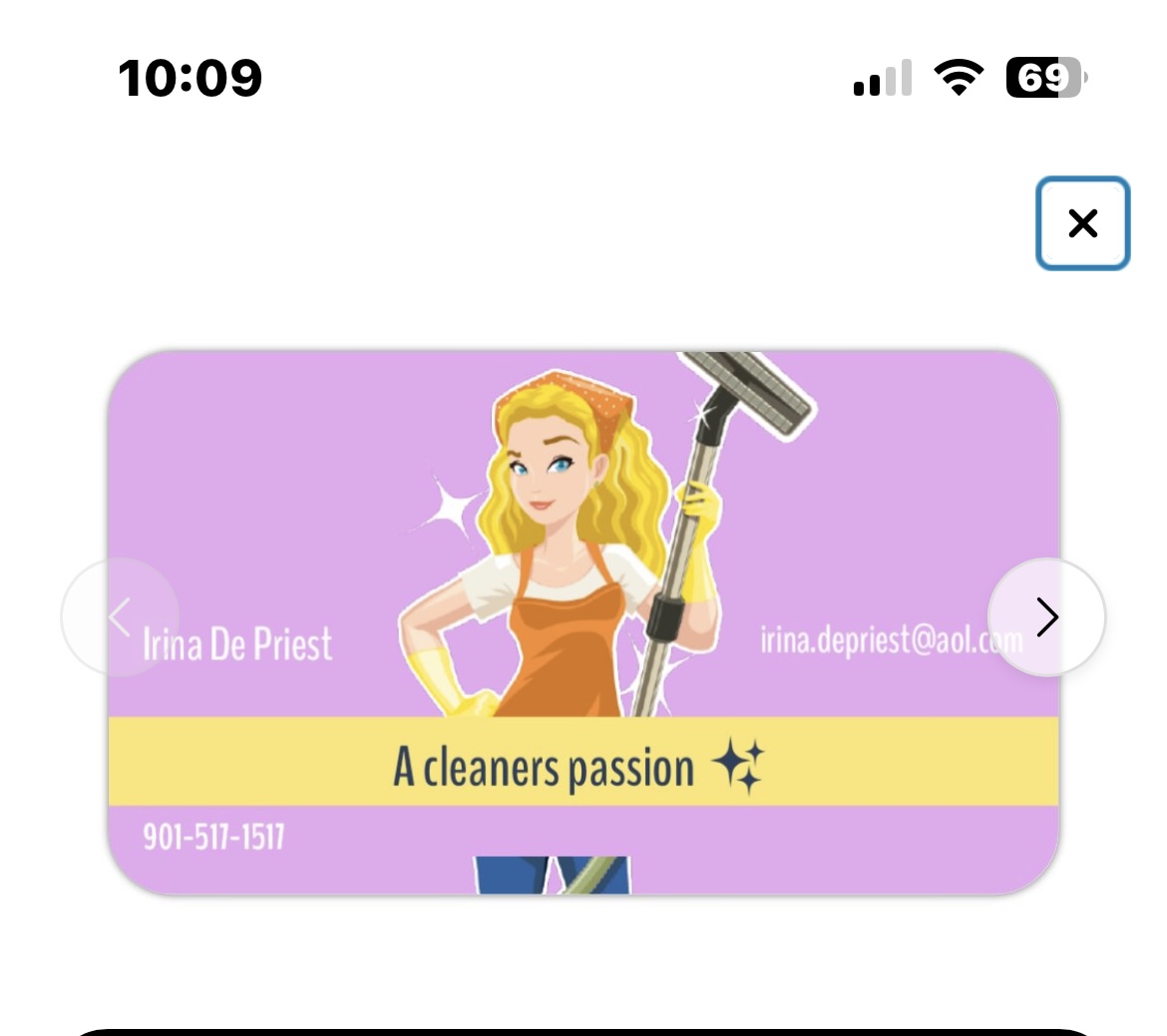Go to the previous image
Viewport: 1167px width, 1036px height.
click(x=120, y=617)
